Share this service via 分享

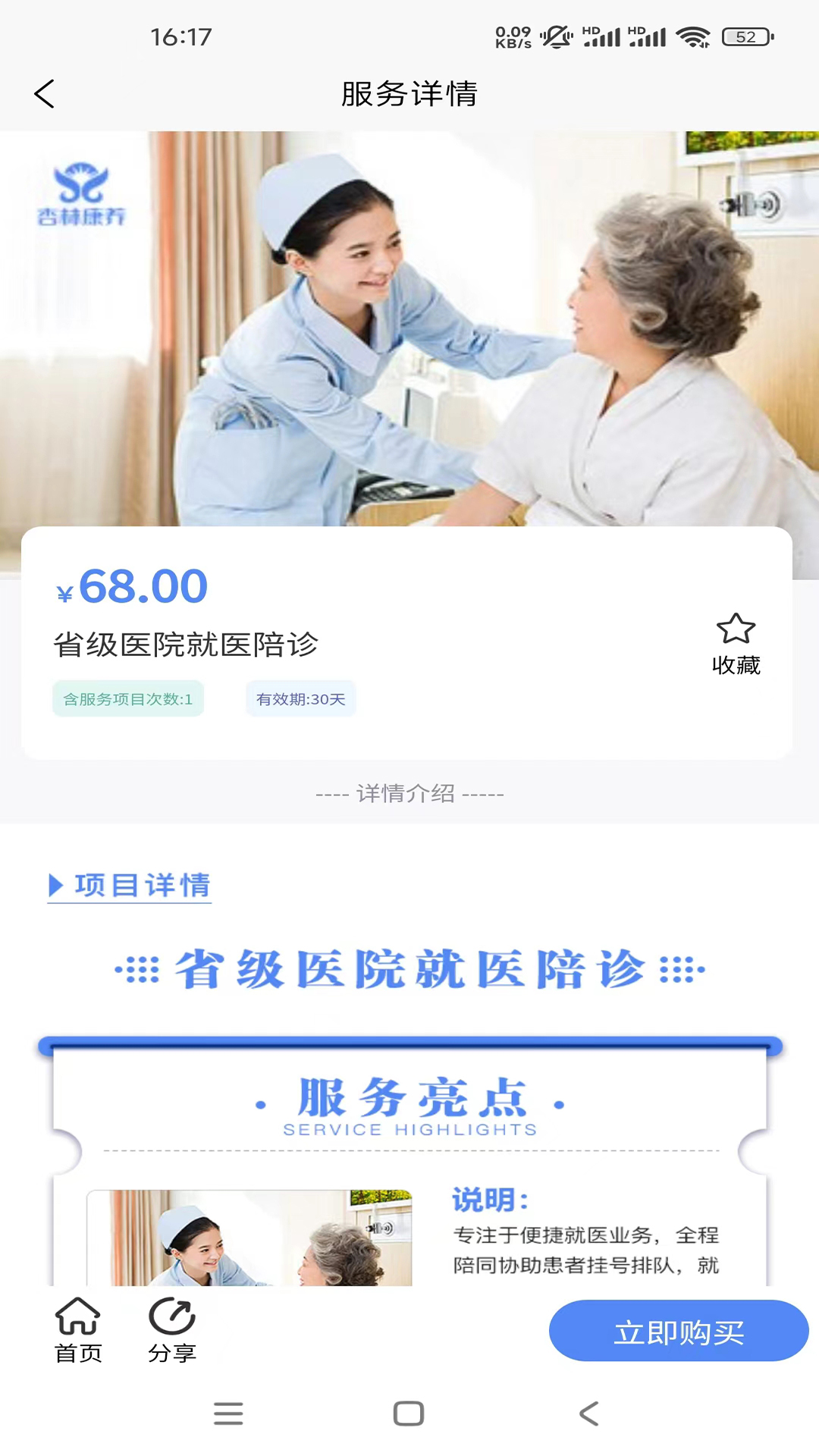(x=172, y=1330)
